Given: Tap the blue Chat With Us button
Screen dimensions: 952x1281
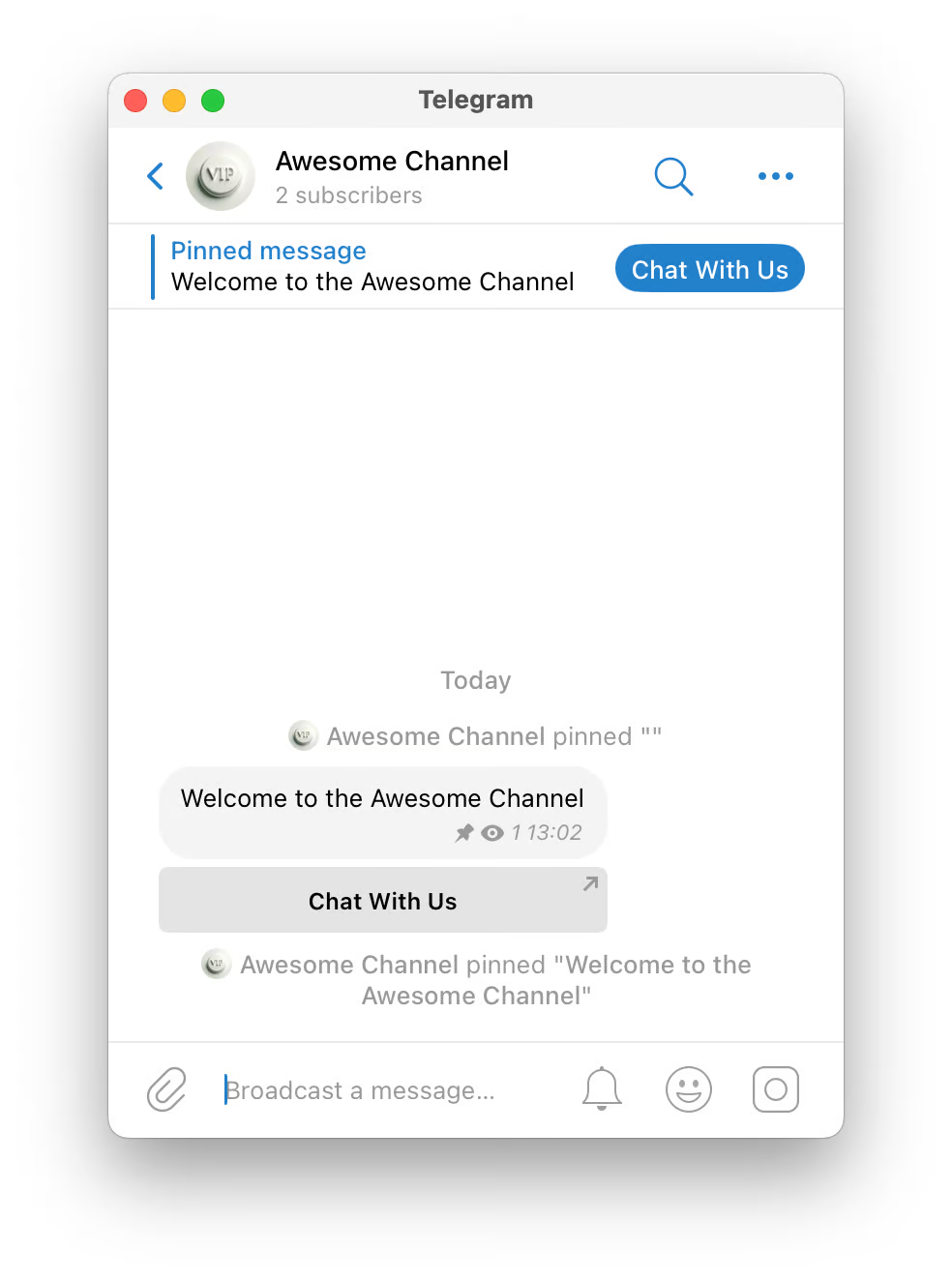Looking at the screenshot, I should click(709, 269).
